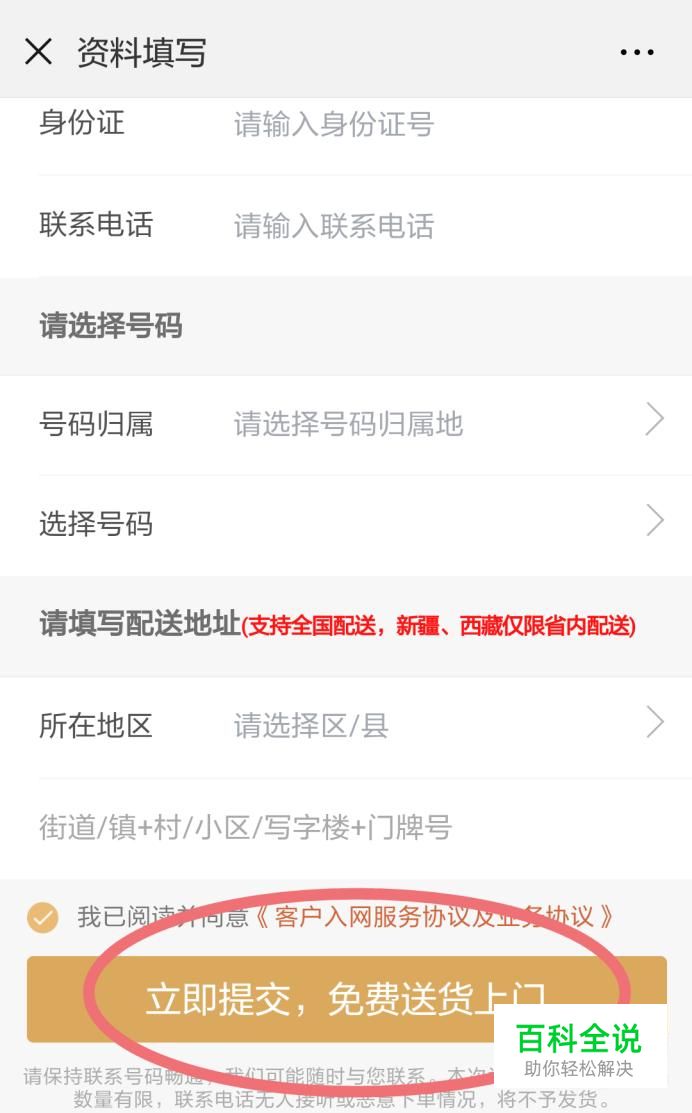This screenshot has height=1113, width=692.
Task: Close the 资料填写 page
Action: pos(38,52)
